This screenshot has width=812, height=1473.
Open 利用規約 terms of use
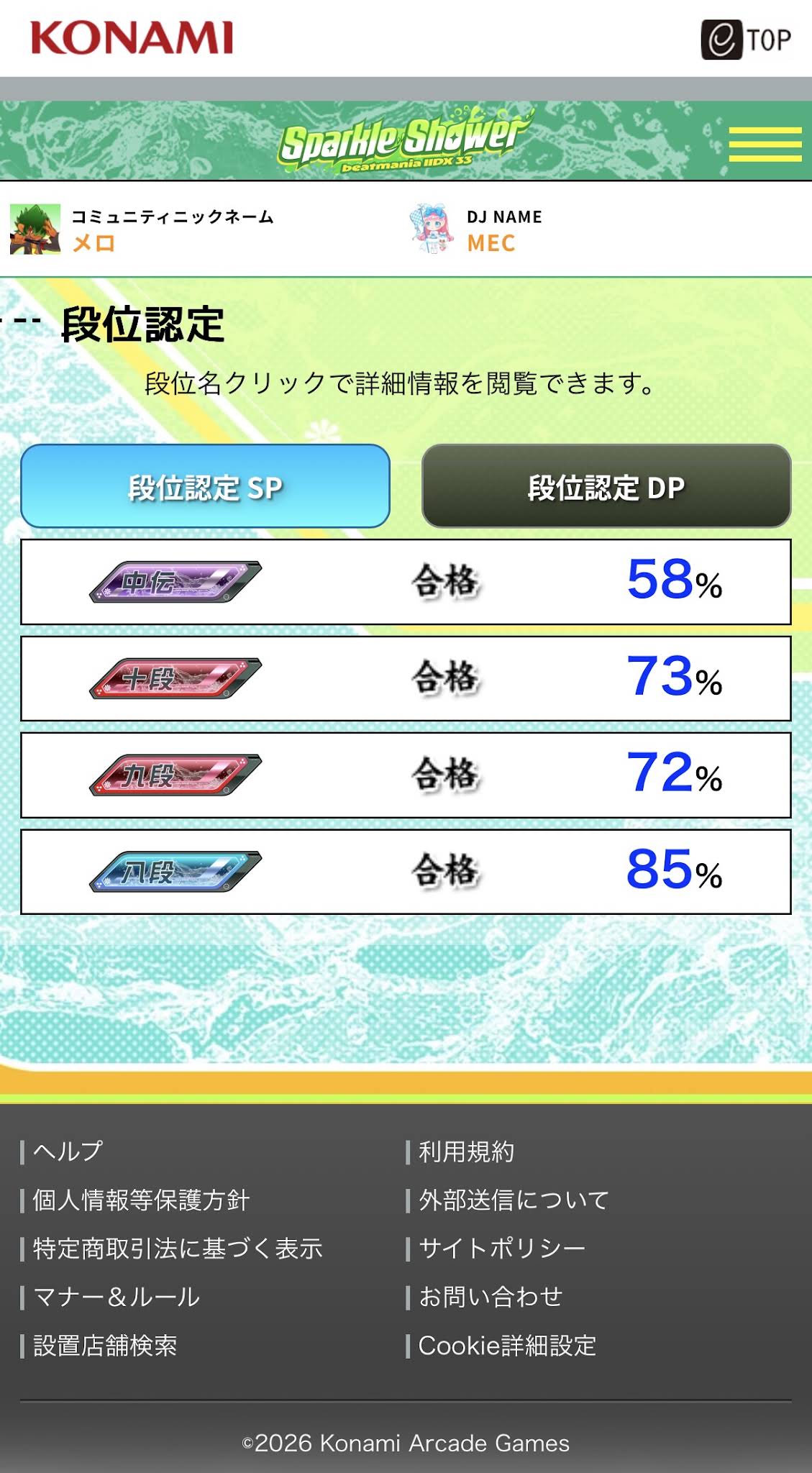click(467, 1152)
